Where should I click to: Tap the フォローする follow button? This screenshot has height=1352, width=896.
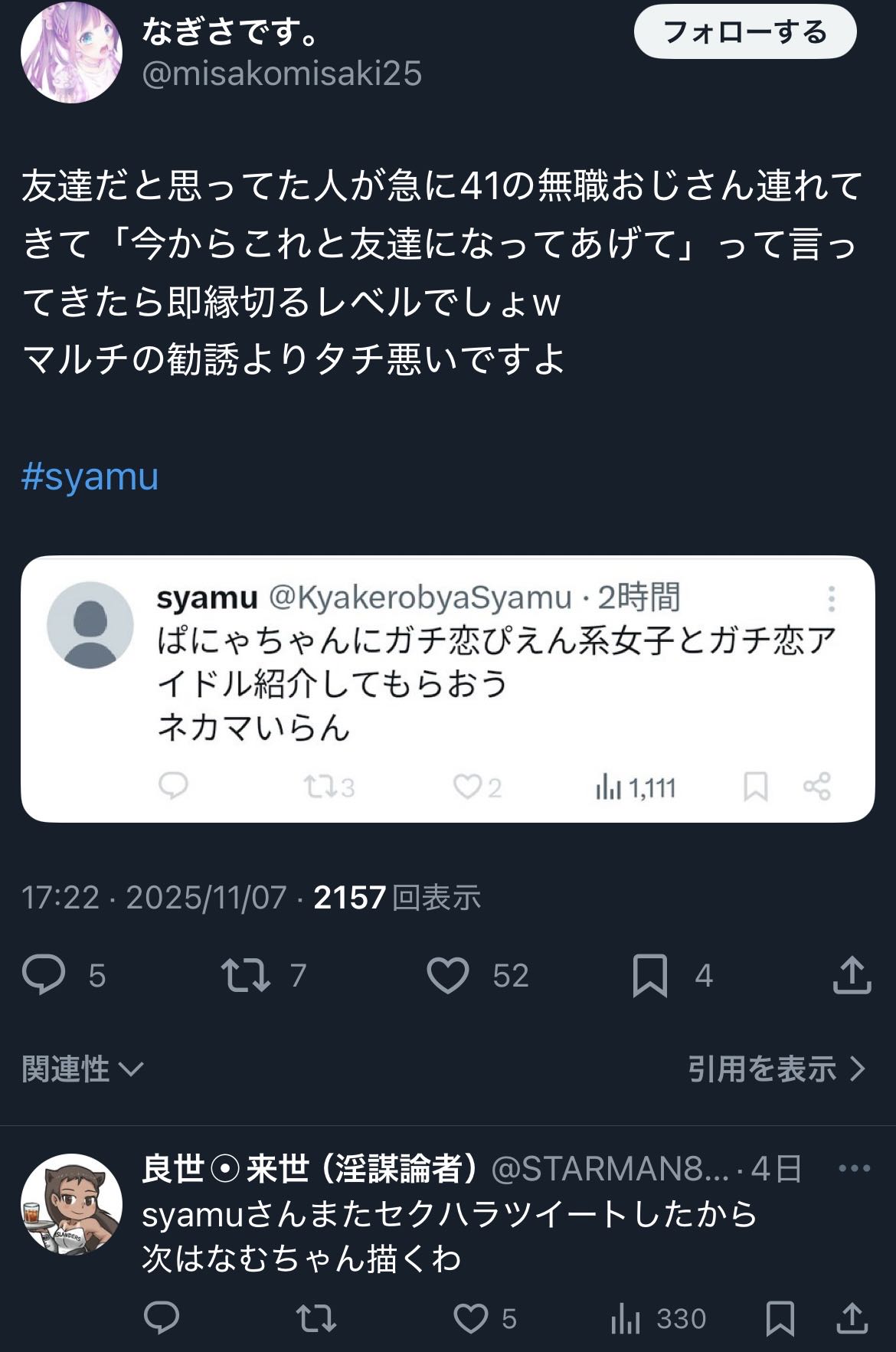(x=744, y=32)
